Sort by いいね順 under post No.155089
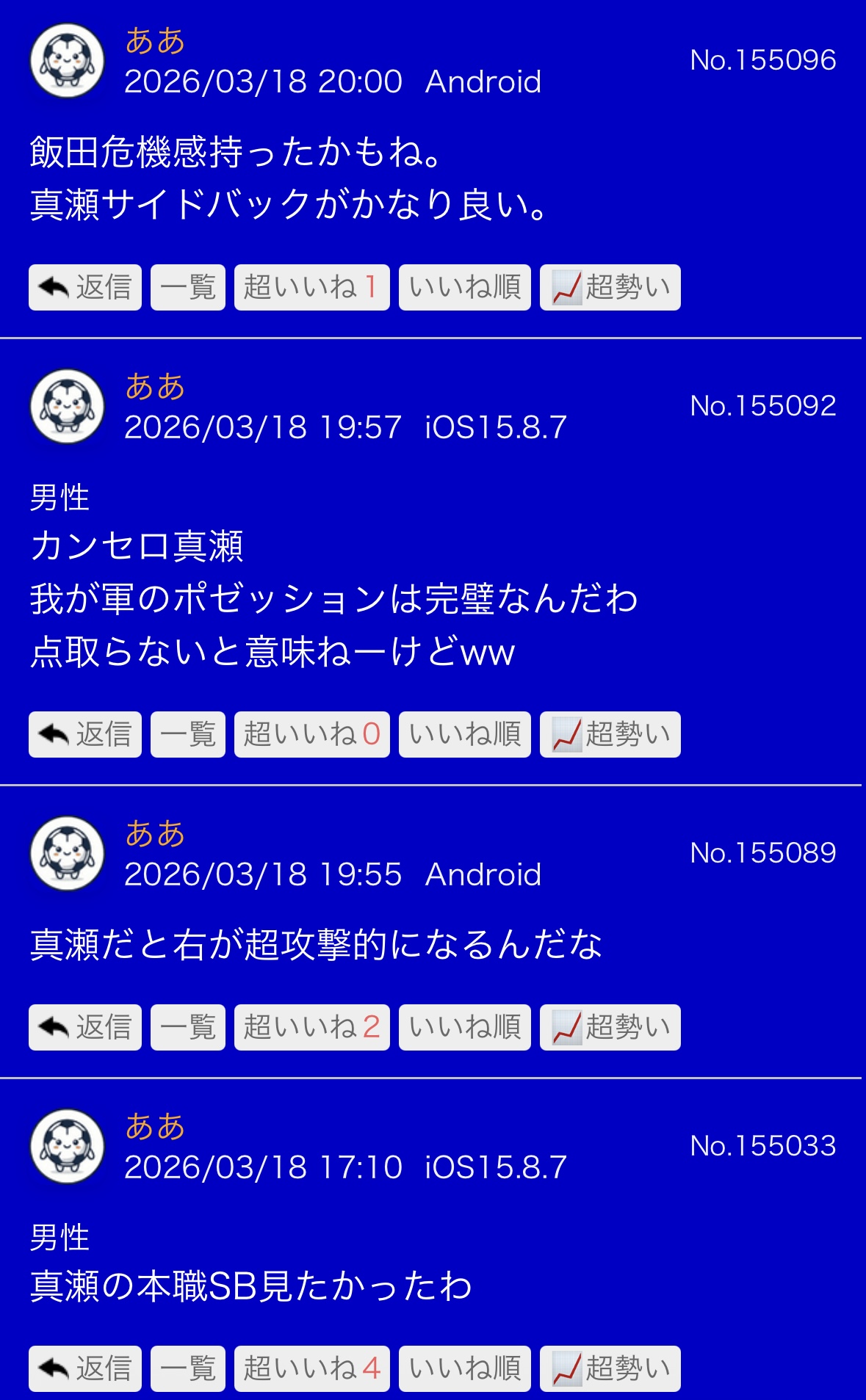866x1400 pixels. point(464,1027)
